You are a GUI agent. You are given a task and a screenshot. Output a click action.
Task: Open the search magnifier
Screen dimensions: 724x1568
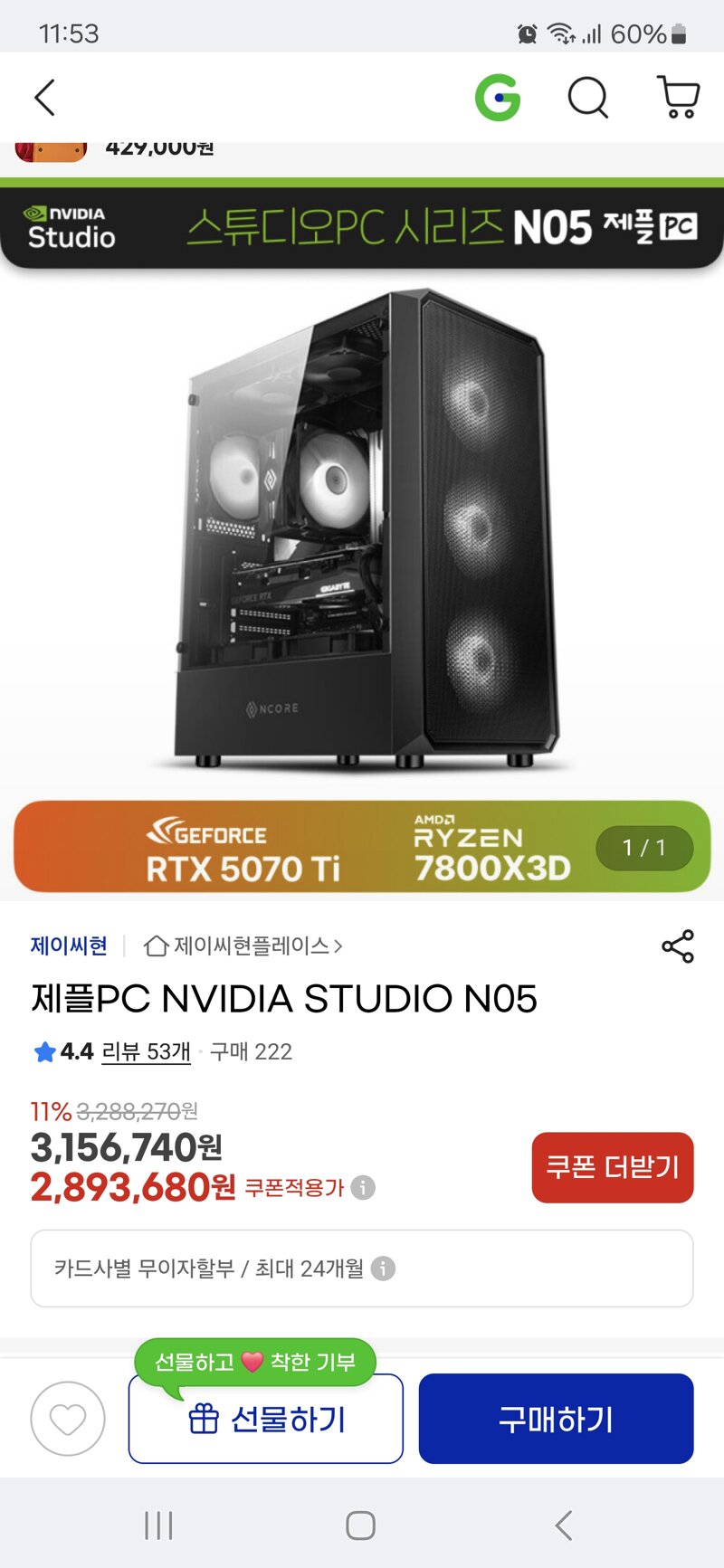pyautogui.click(x=588, y=97)
